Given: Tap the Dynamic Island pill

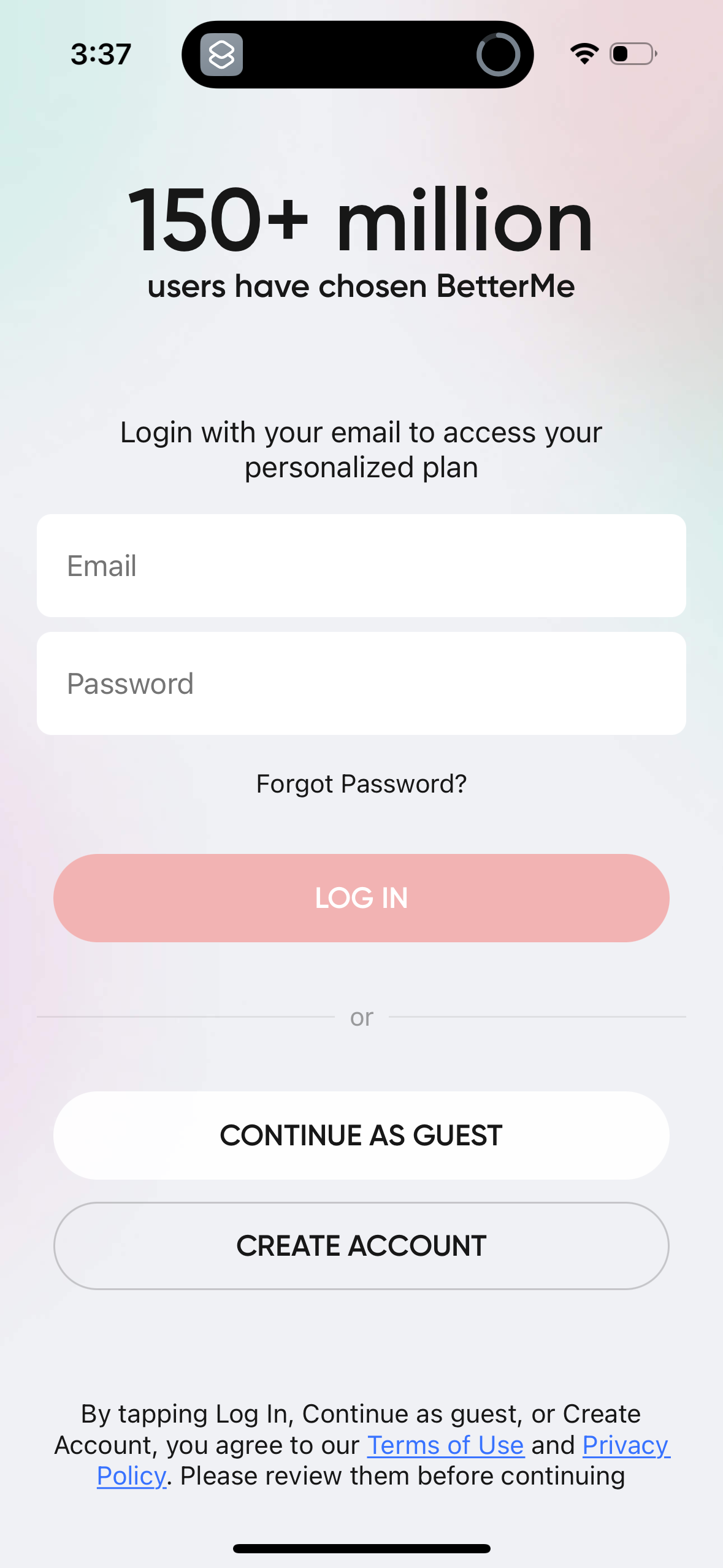Looking at the screenshot, I should [358, 55].
